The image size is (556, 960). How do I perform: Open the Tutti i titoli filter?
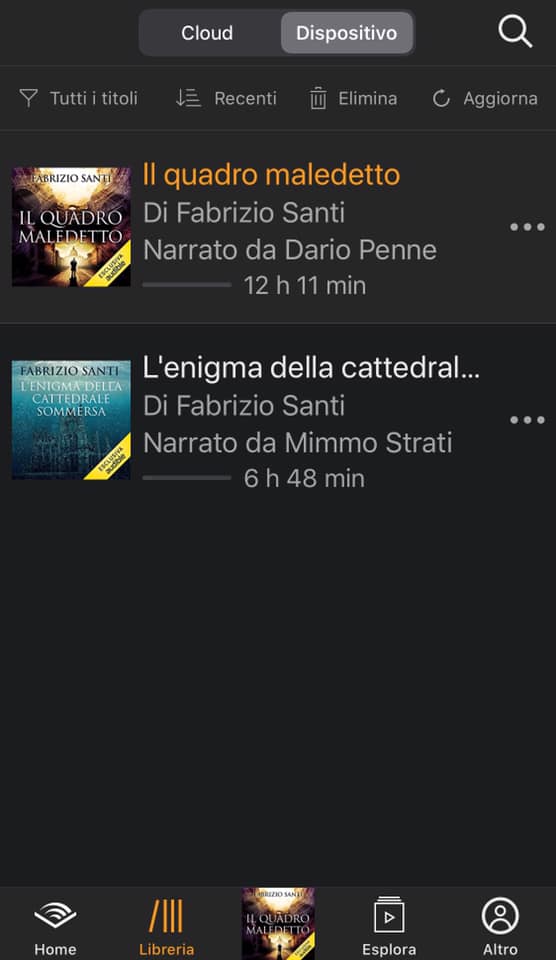coord(78,98)
